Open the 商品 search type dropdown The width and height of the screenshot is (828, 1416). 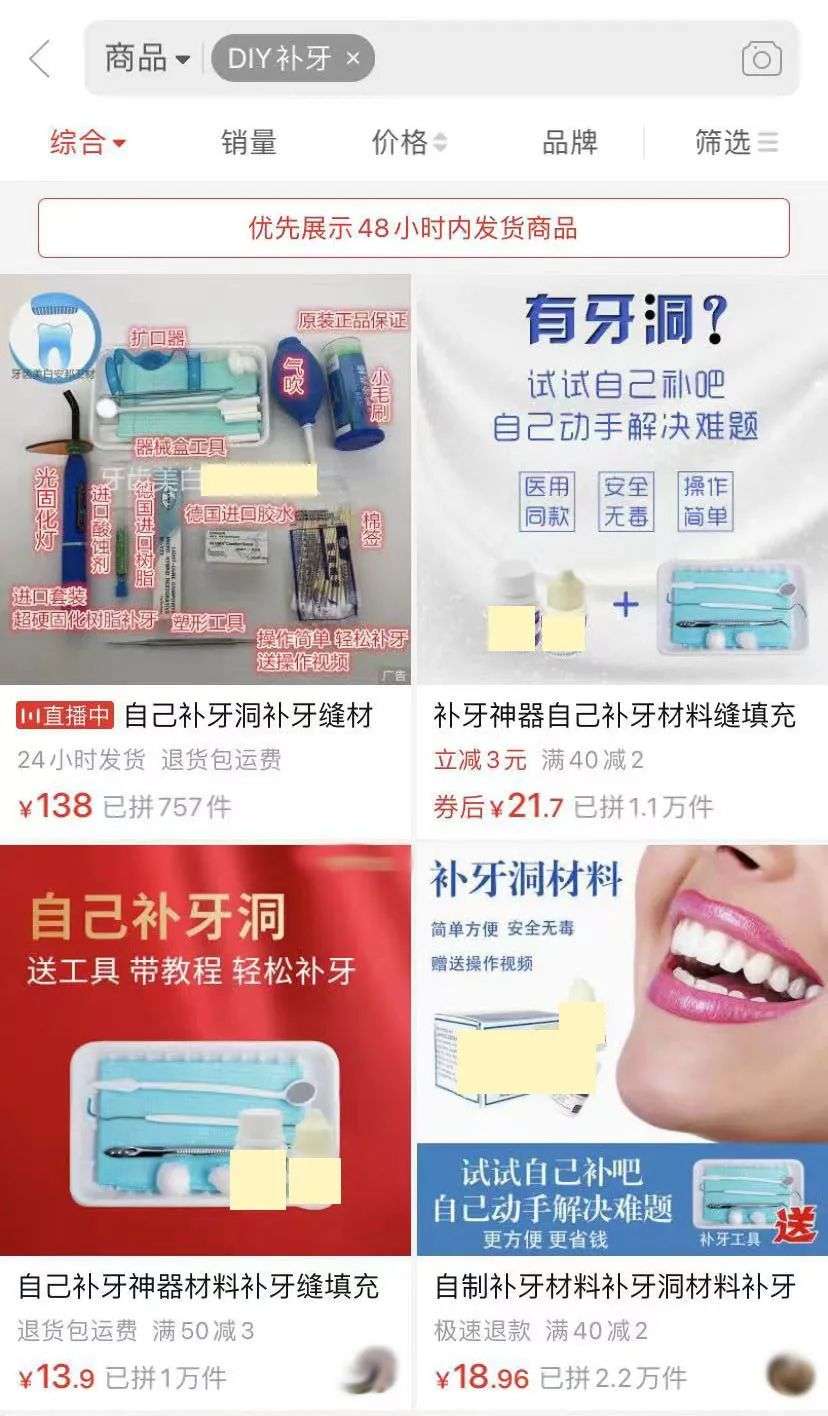147,59
